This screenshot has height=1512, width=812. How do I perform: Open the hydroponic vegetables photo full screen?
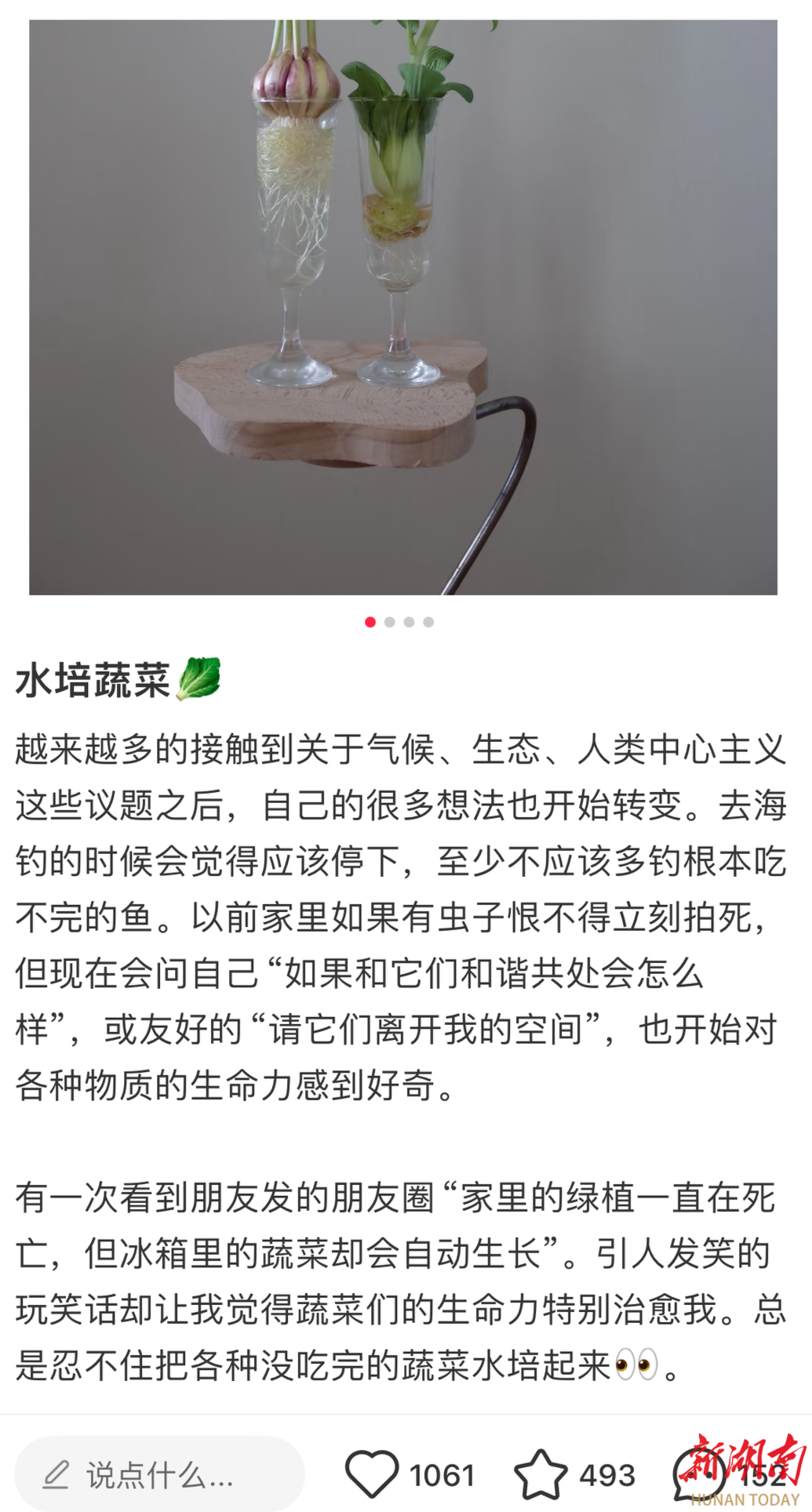(402, 307)
